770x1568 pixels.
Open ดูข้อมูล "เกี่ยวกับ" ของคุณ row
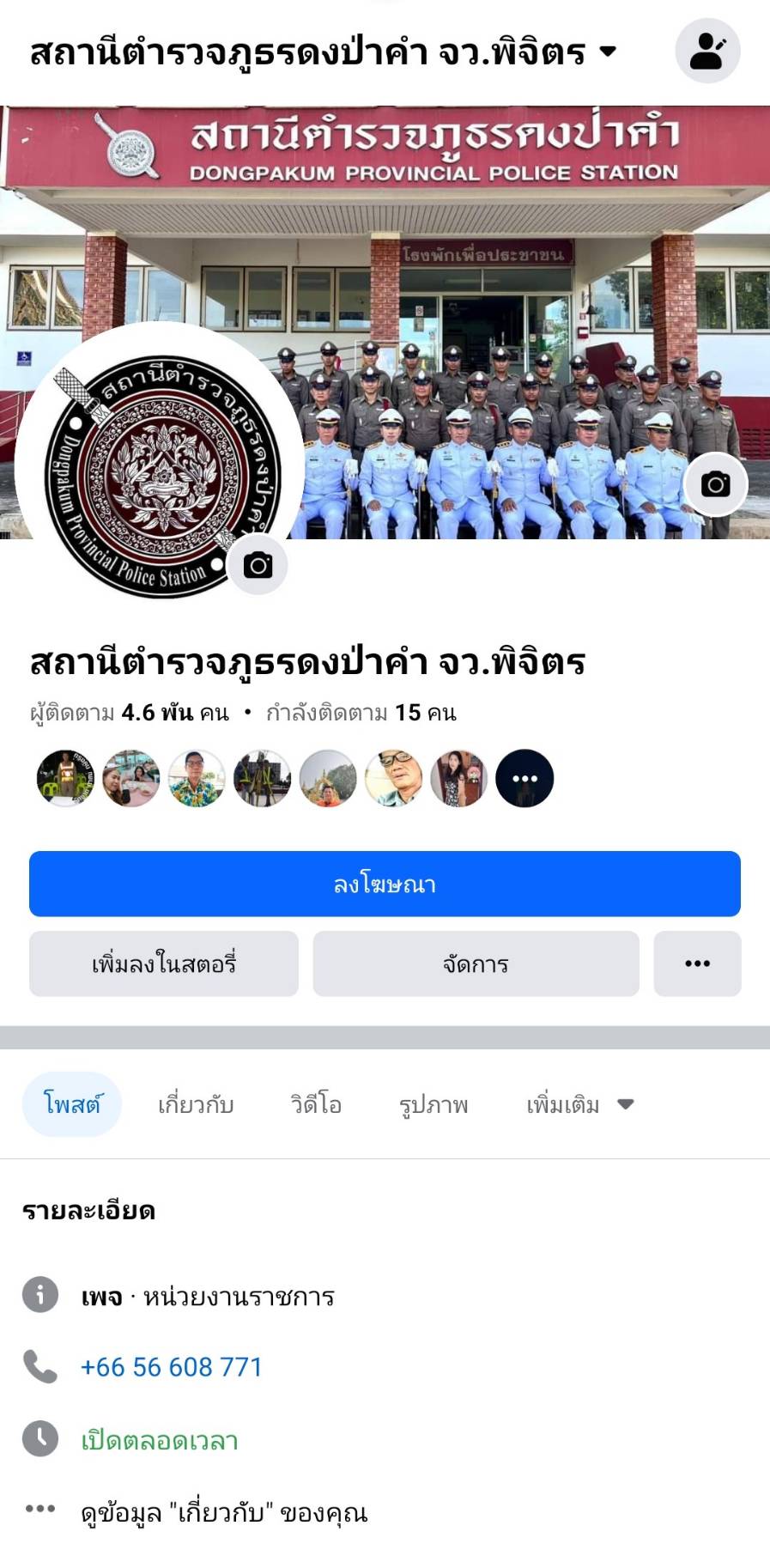pos(223,1512)
